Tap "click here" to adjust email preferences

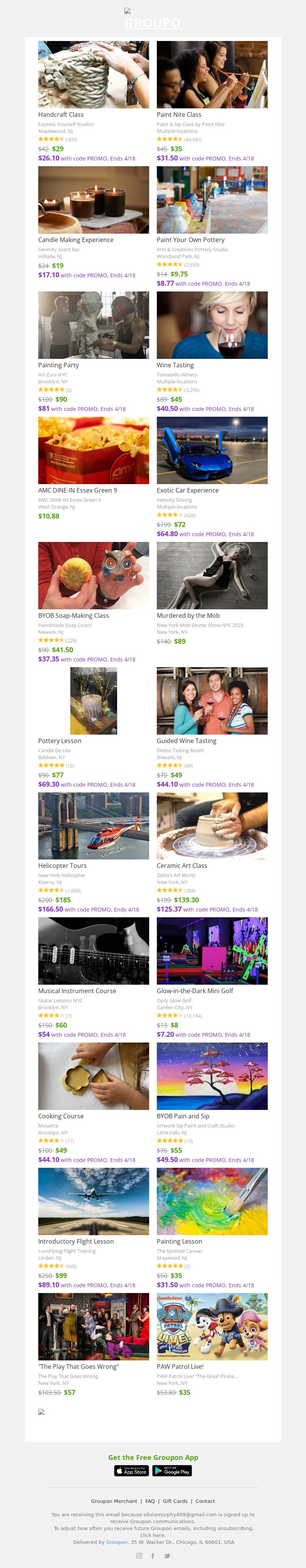coord(153,1535)
